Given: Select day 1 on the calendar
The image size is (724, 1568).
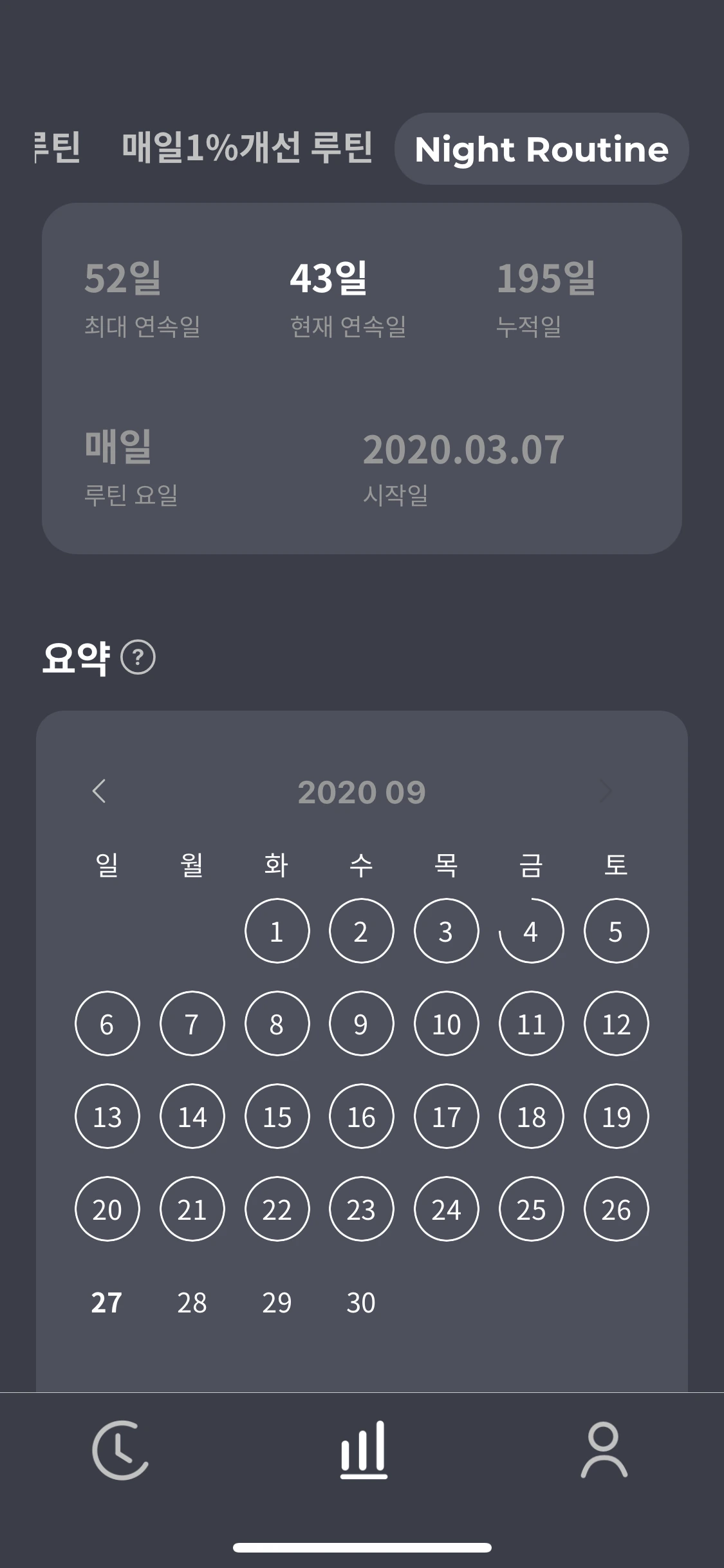Looking at the screenshot, I should click(277, 931).
